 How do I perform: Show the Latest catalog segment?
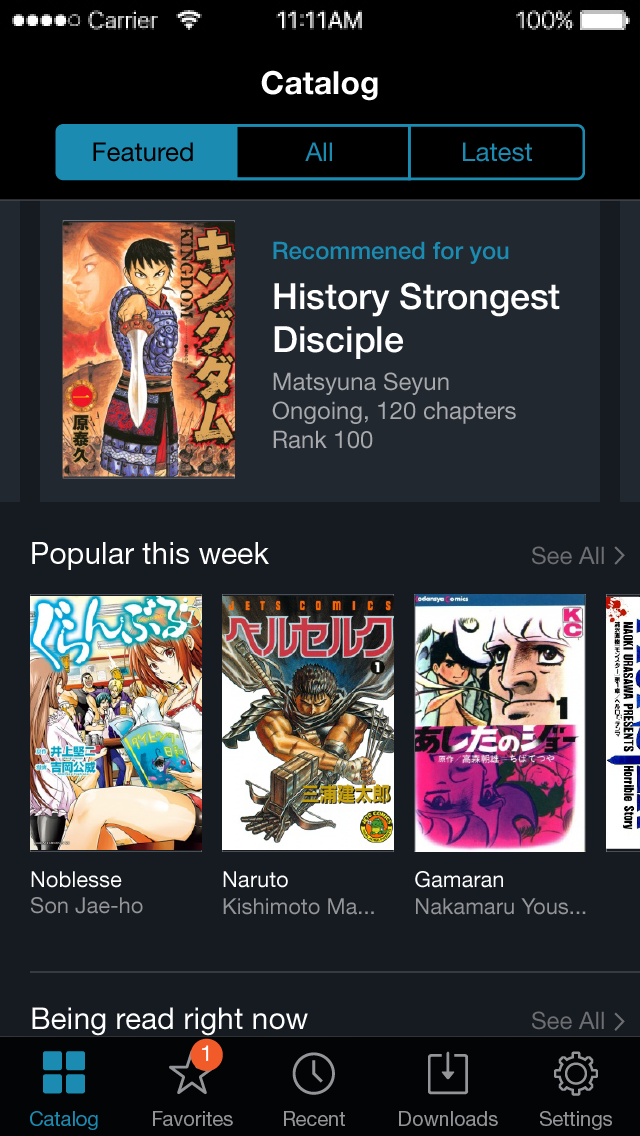click(496, 152)
